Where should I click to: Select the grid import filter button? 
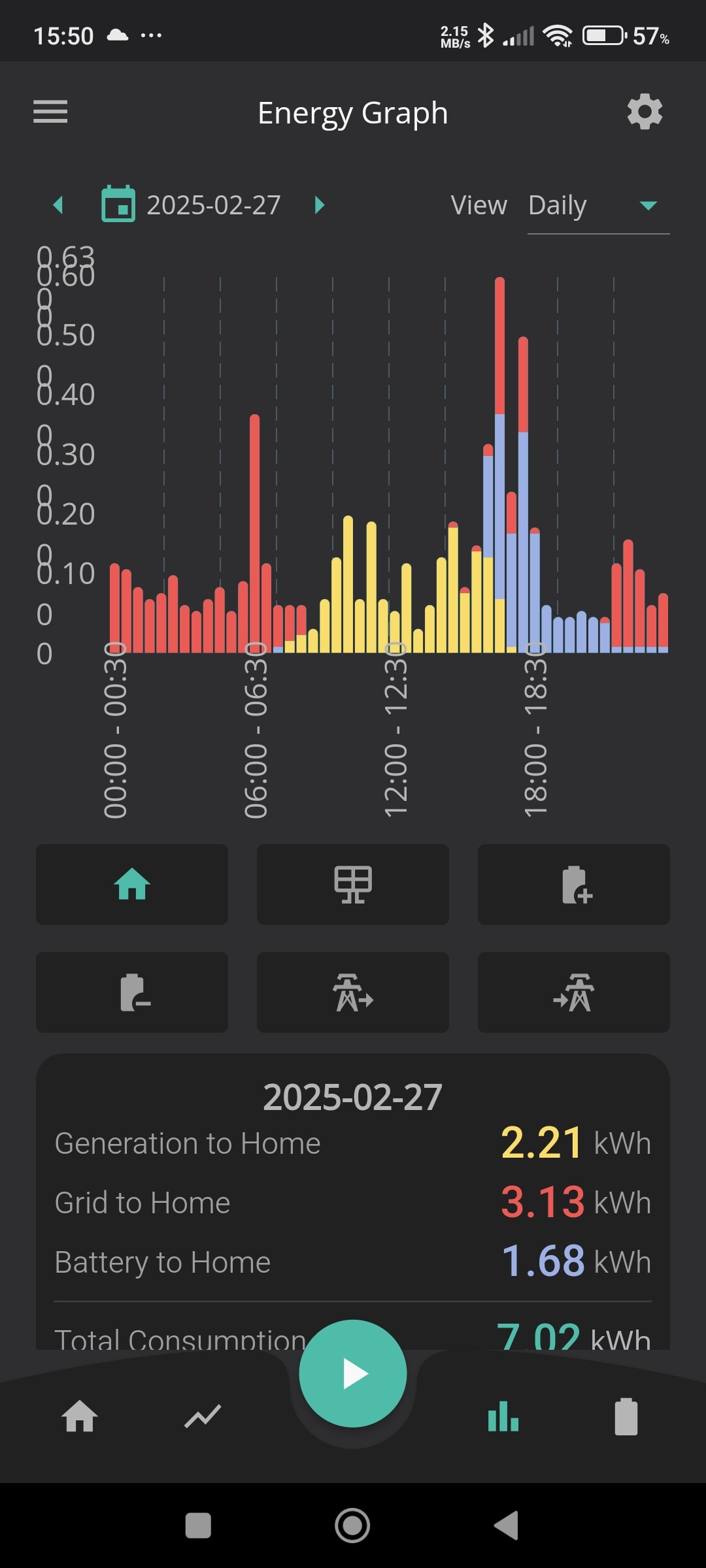point(574,992)
